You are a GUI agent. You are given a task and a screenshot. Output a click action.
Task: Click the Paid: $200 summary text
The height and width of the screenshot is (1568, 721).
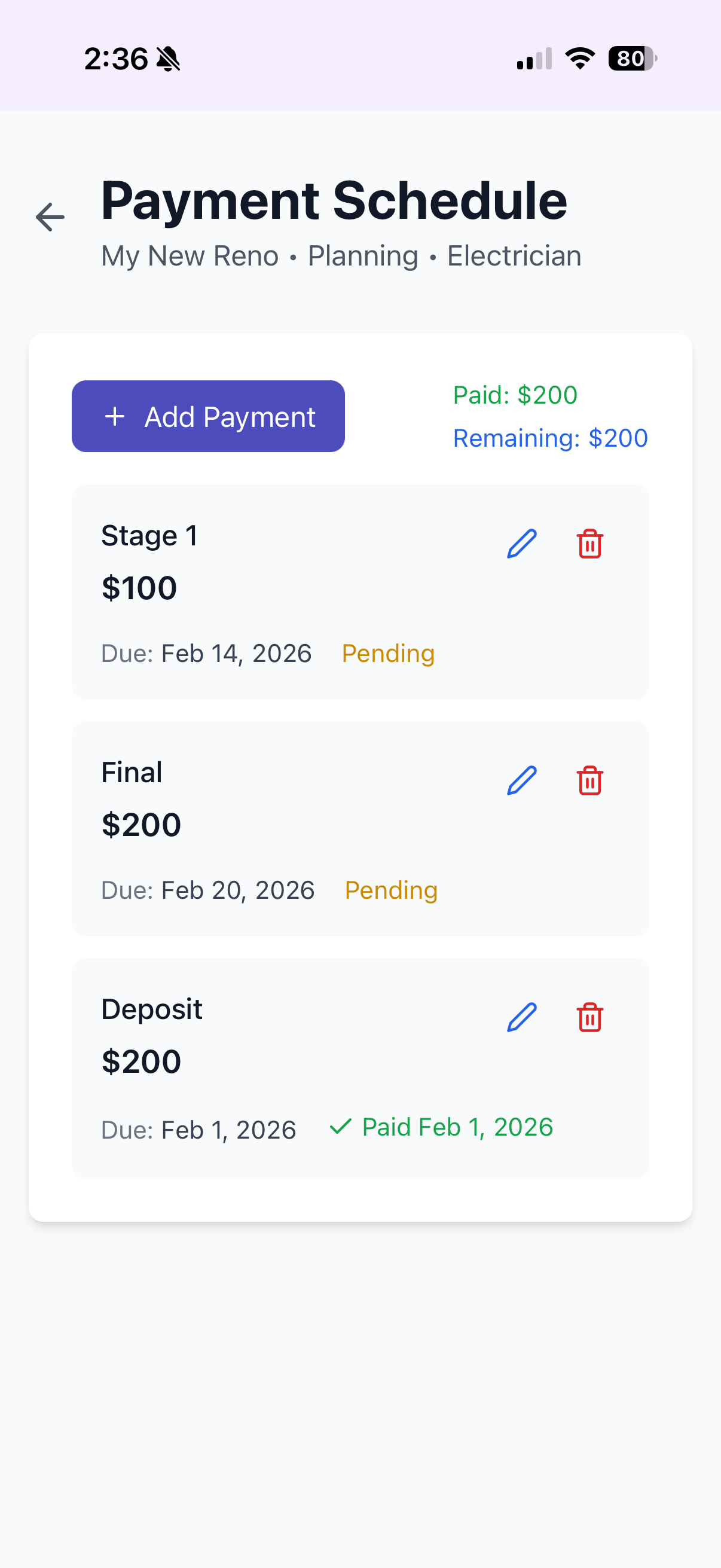tap(515, 395)
